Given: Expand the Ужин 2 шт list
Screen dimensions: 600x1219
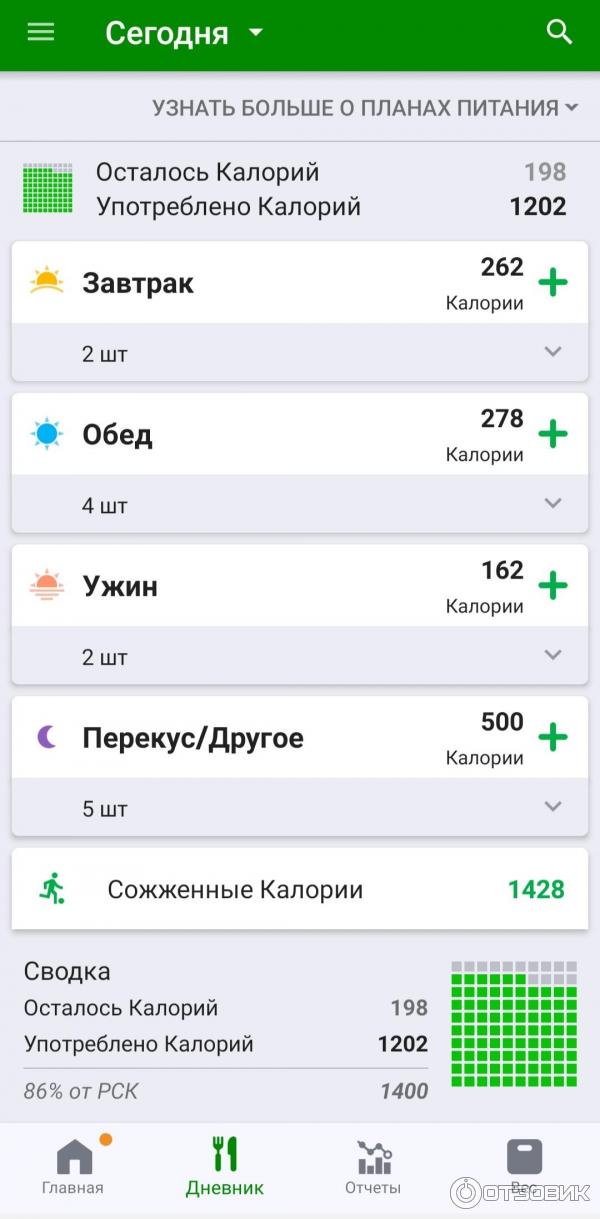Looking at the screenshot, I should (x=552, y=656).
